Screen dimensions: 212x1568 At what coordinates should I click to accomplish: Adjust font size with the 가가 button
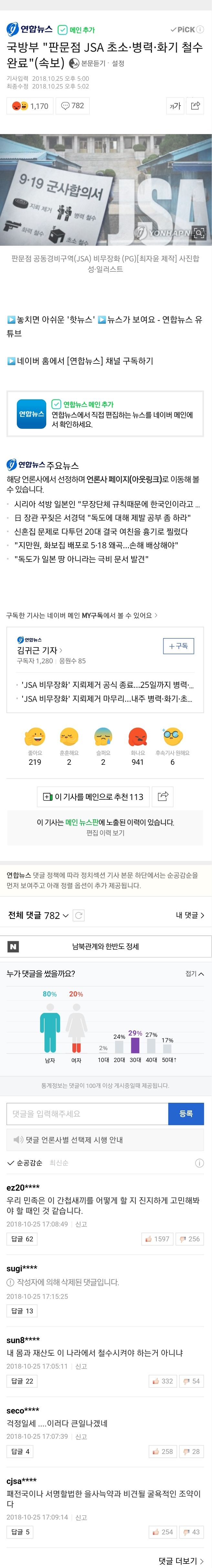click(x=175, y=106)
